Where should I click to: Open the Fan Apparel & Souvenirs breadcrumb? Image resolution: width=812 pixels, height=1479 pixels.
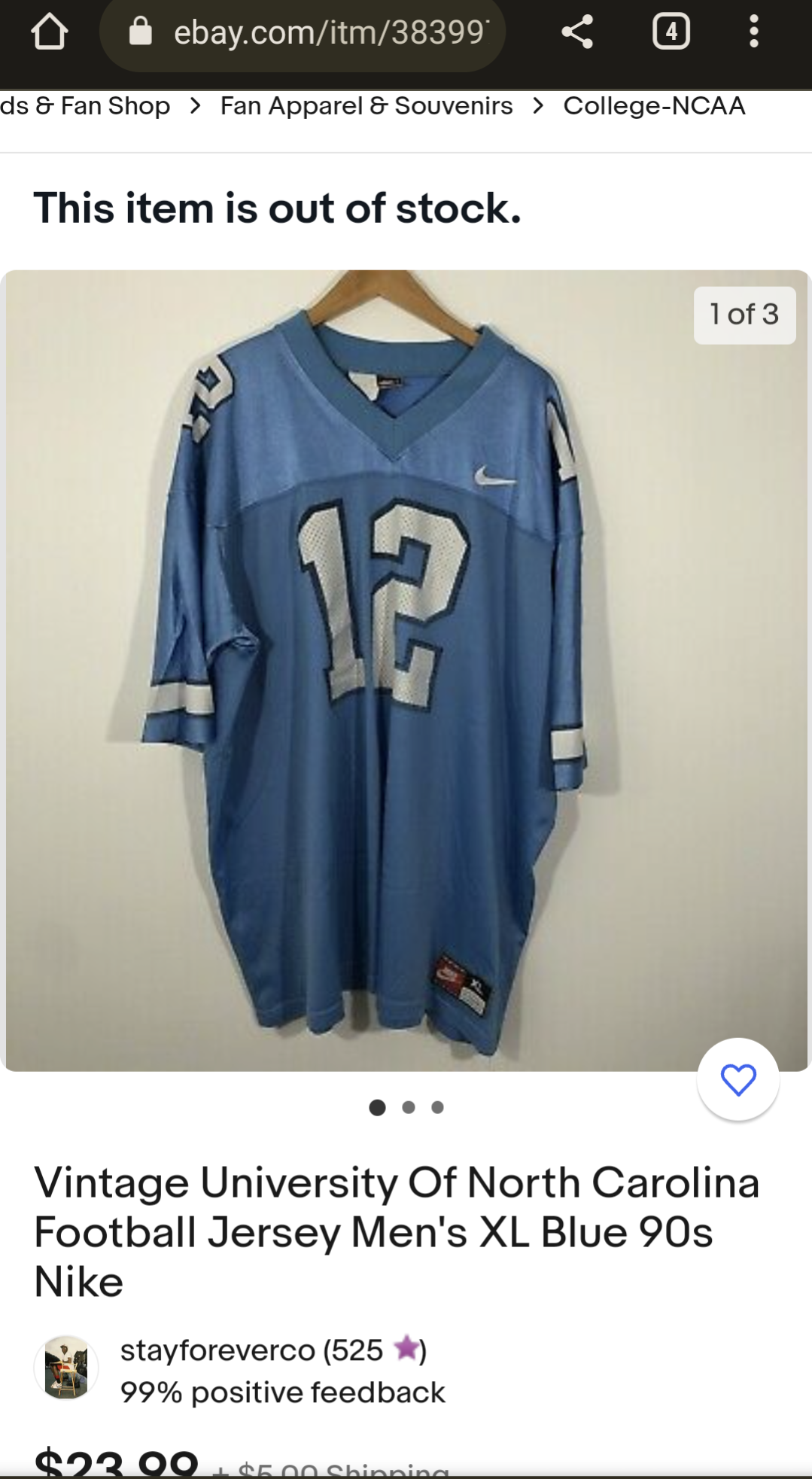366,106
